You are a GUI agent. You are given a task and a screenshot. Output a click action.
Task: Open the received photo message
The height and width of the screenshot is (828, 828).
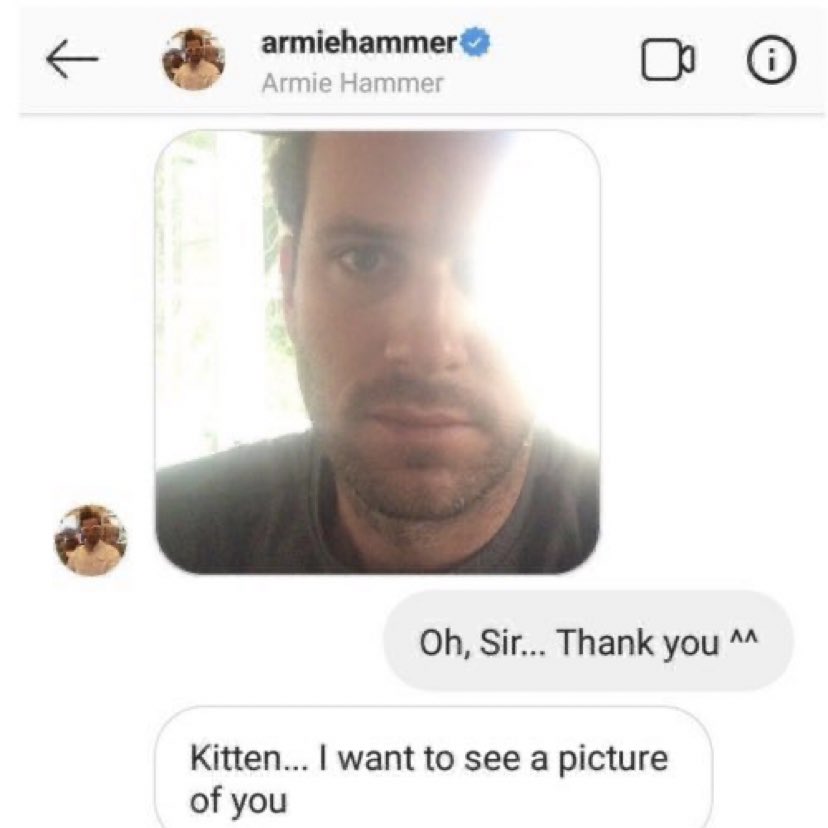378,352
